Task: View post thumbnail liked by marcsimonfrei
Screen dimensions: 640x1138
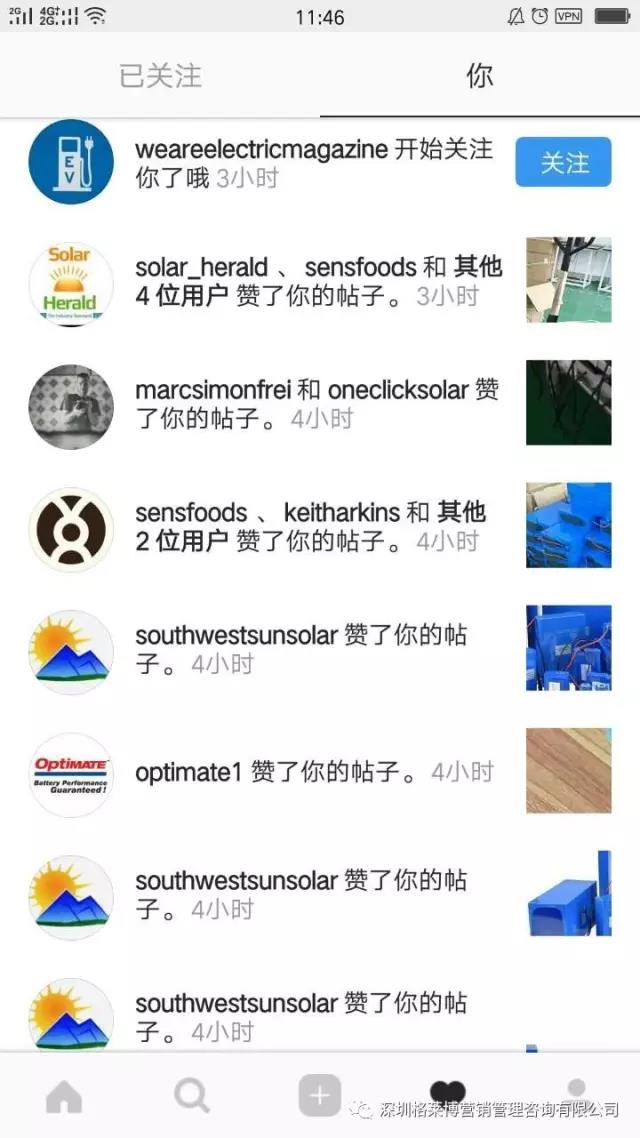Action: click(568, 403)
